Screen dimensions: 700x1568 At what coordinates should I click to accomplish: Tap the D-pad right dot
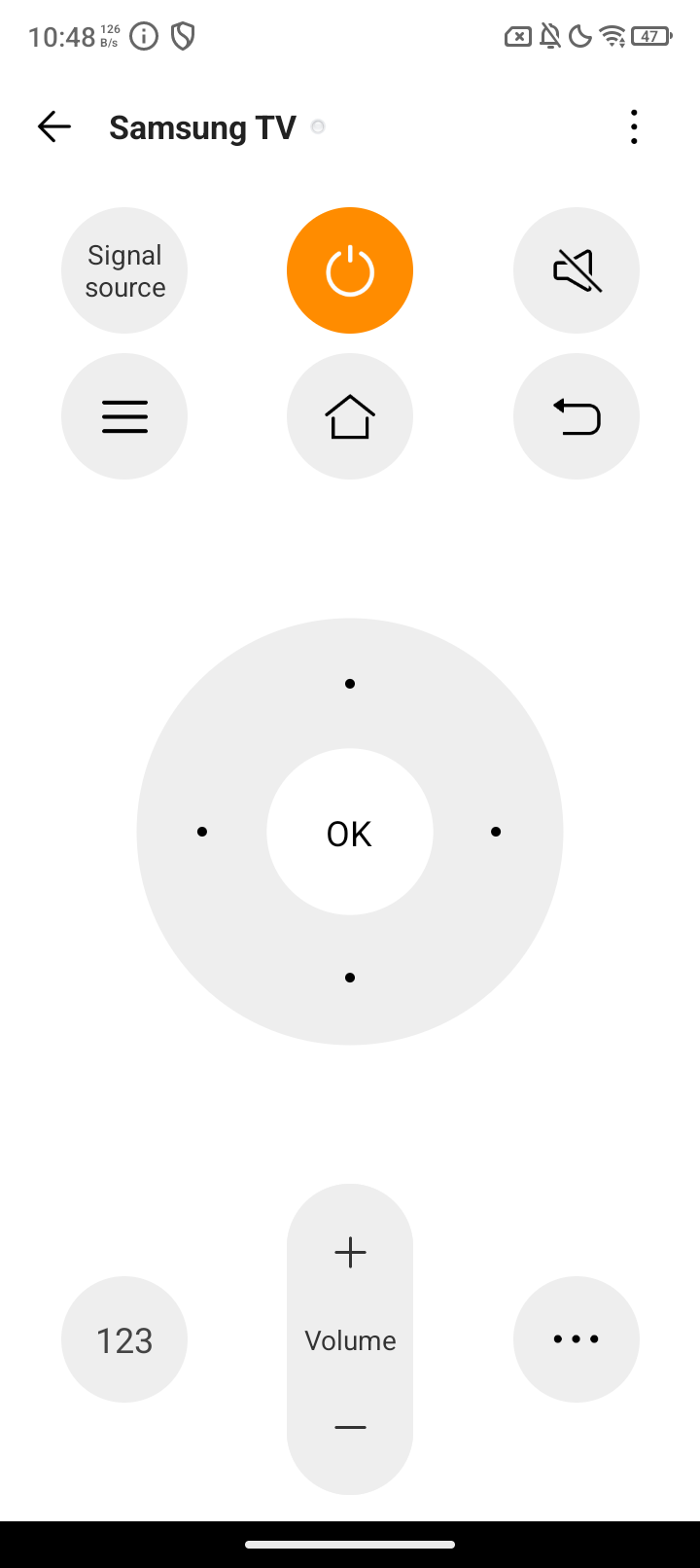pos(496,832)
